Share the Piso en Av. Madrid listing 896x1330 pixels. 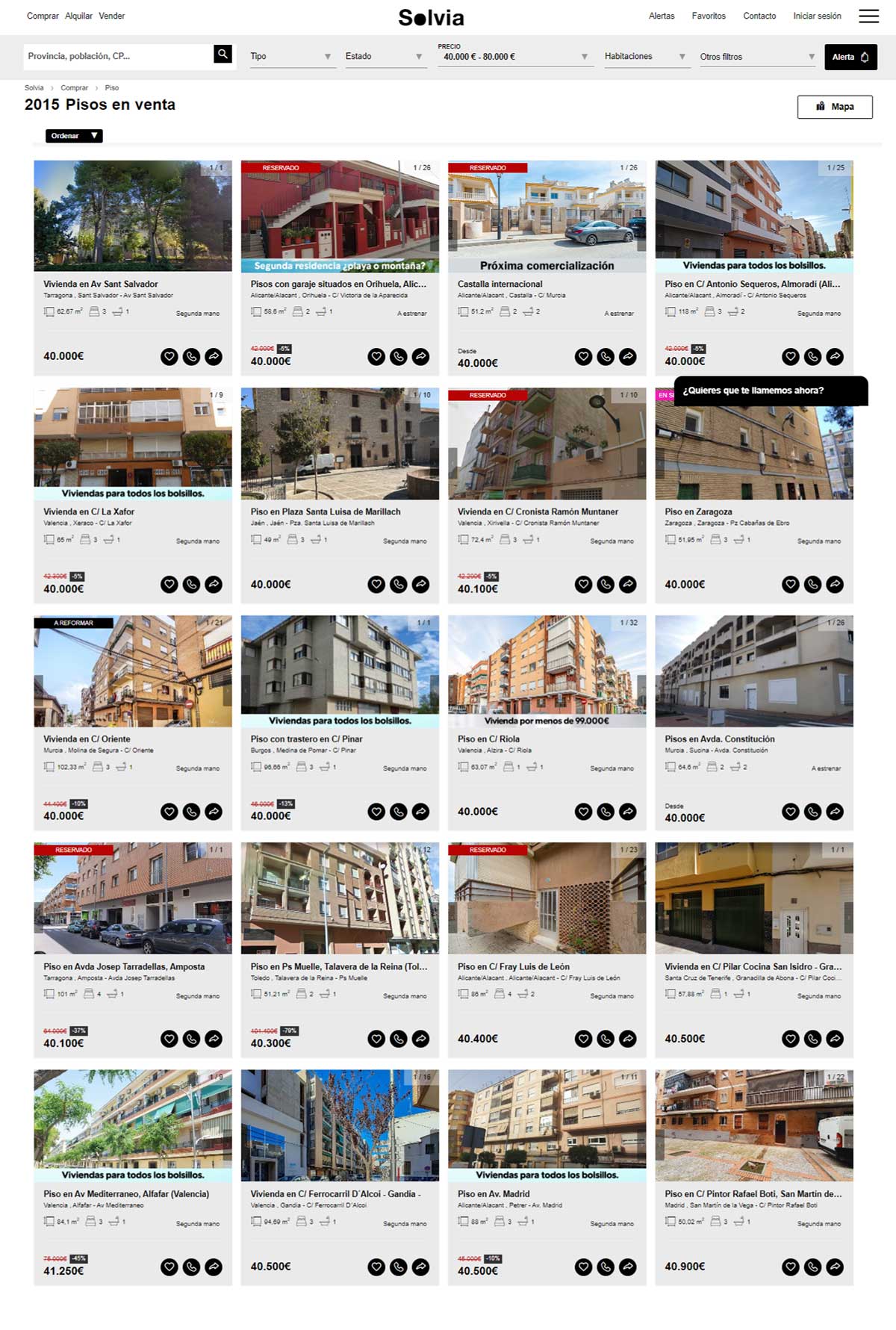coord(628,1267)
